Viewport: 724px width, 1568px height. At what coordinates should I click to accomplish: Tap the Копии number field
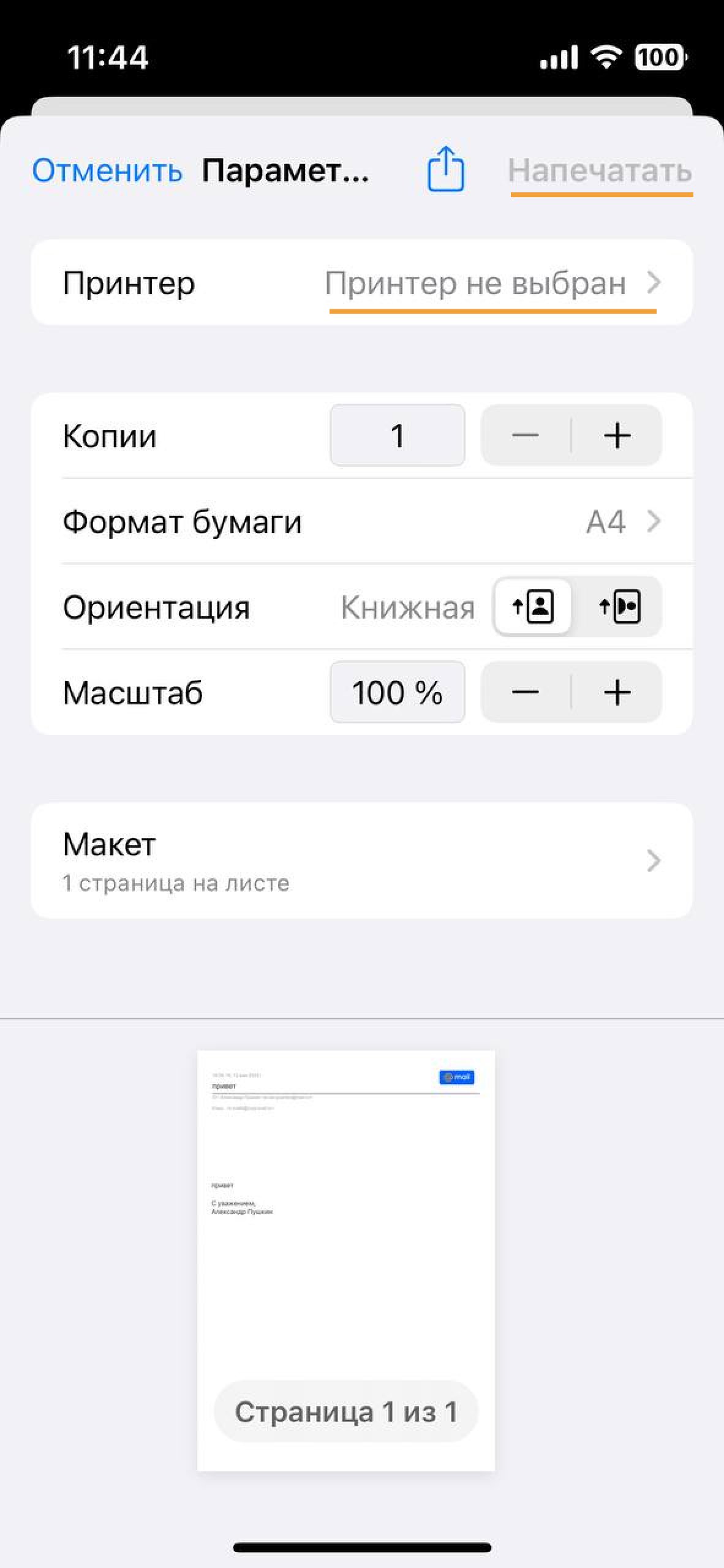(x=397, y=435)
